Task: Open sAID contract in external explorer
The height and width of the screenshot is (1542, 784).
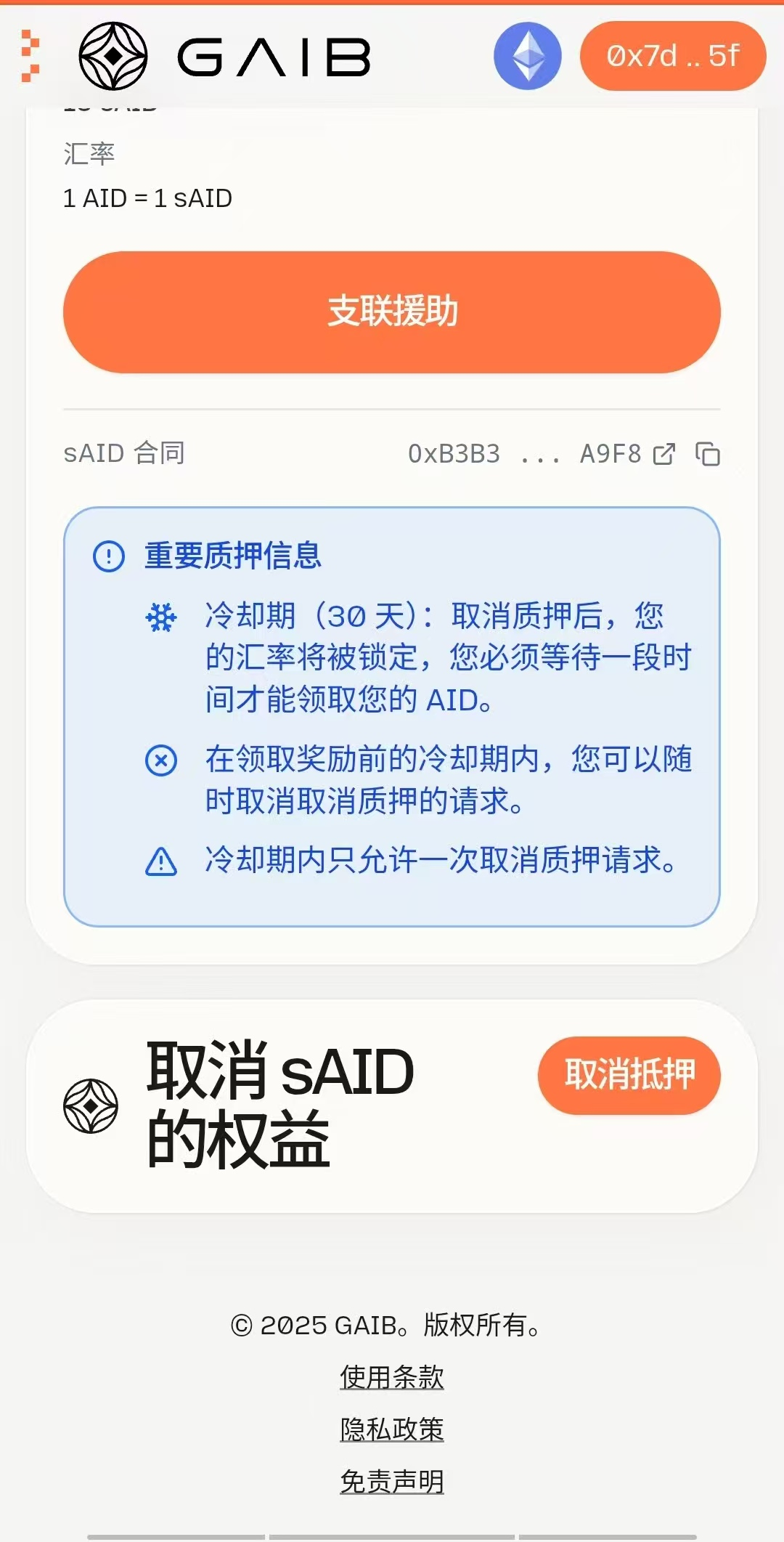Action: point(664,455)
